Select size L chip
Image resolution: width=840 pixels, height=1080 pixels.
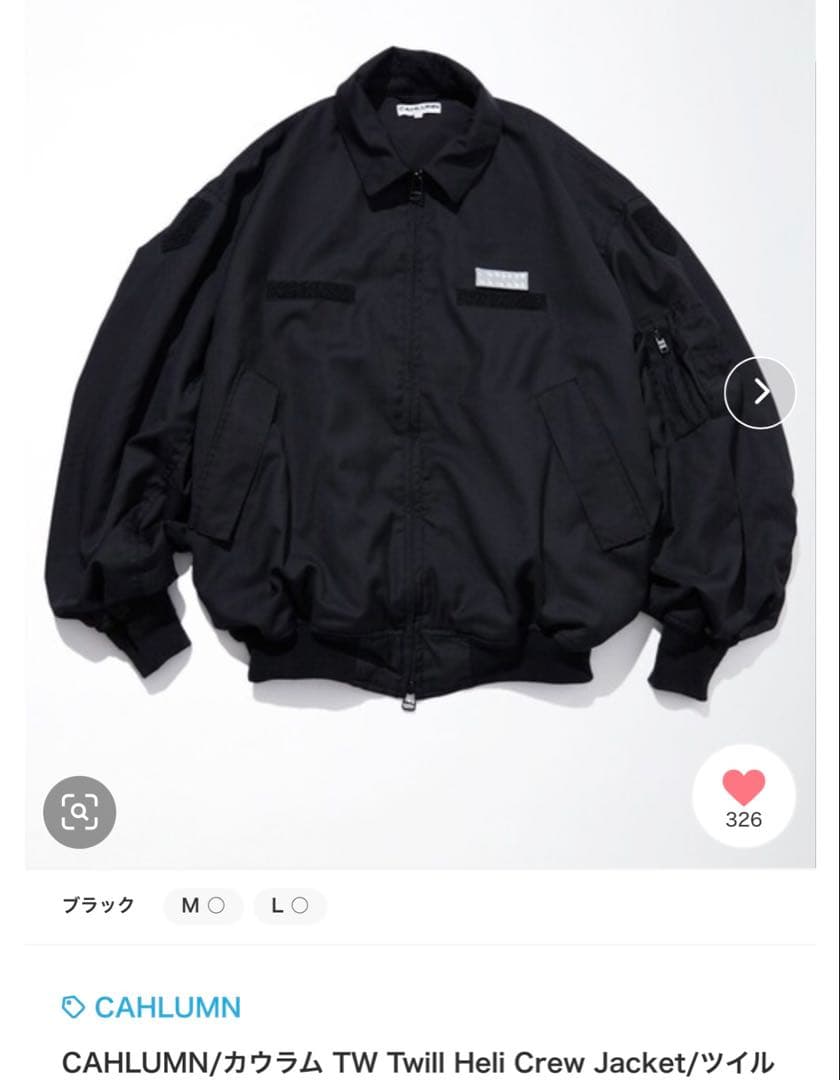click(x=289, y=906)
